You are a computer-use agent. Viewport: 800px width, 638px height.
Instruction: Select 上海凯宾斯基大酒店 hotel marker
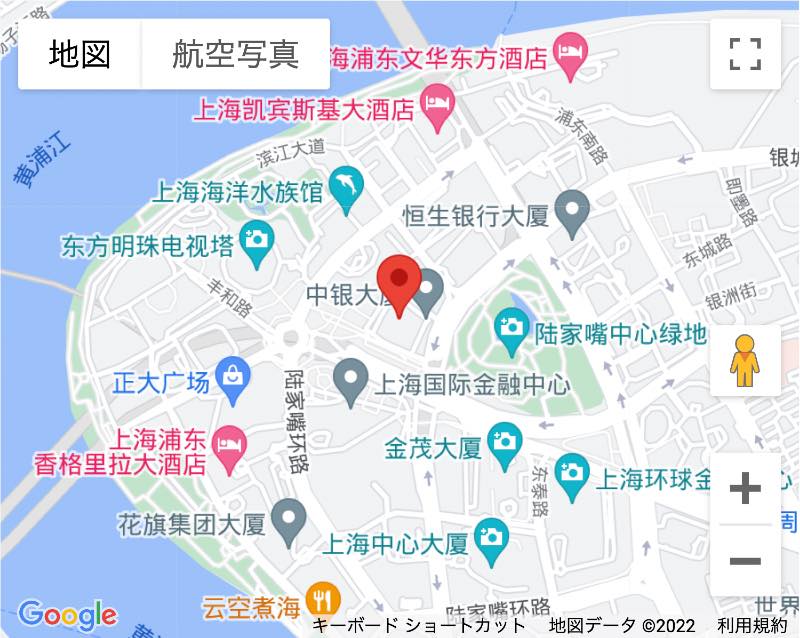click(438, 107)
